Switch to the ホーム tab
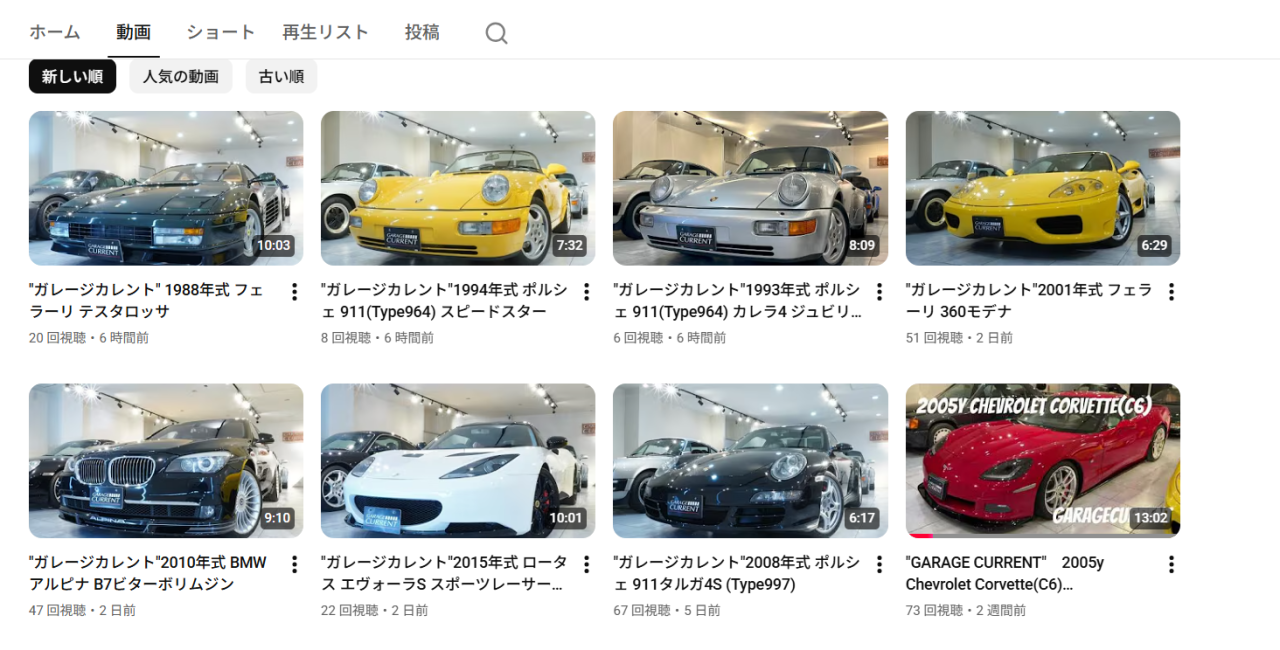The width and height of the screenshot is (1280, 650). coord(54,32)
